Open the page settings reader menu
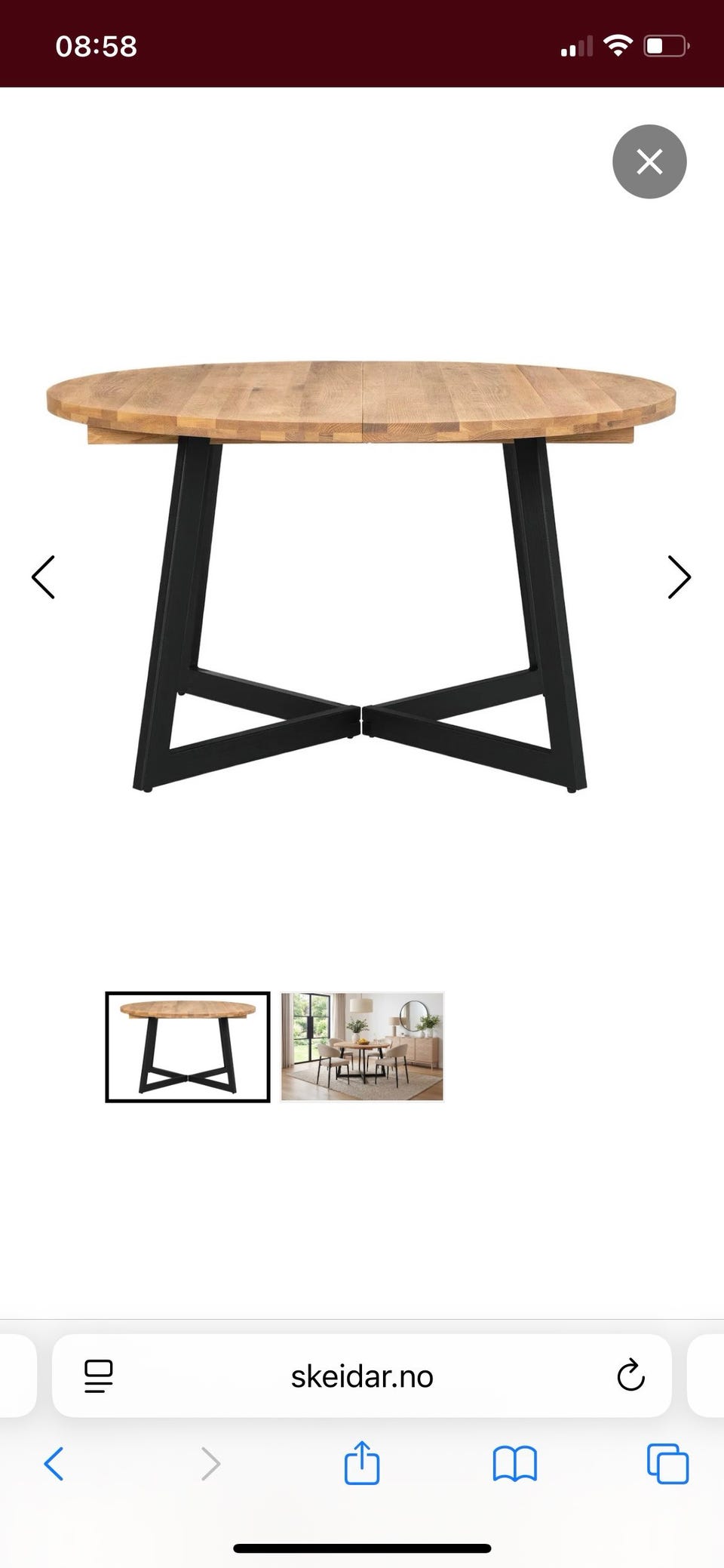This screenshot has height=1568, width=724. pyautogui.click(x=99, y=1376)
